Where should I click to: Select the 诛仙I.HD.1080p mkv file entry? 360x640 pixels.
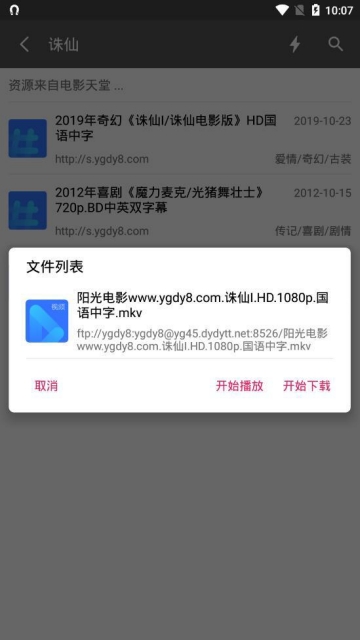[180, 321]
